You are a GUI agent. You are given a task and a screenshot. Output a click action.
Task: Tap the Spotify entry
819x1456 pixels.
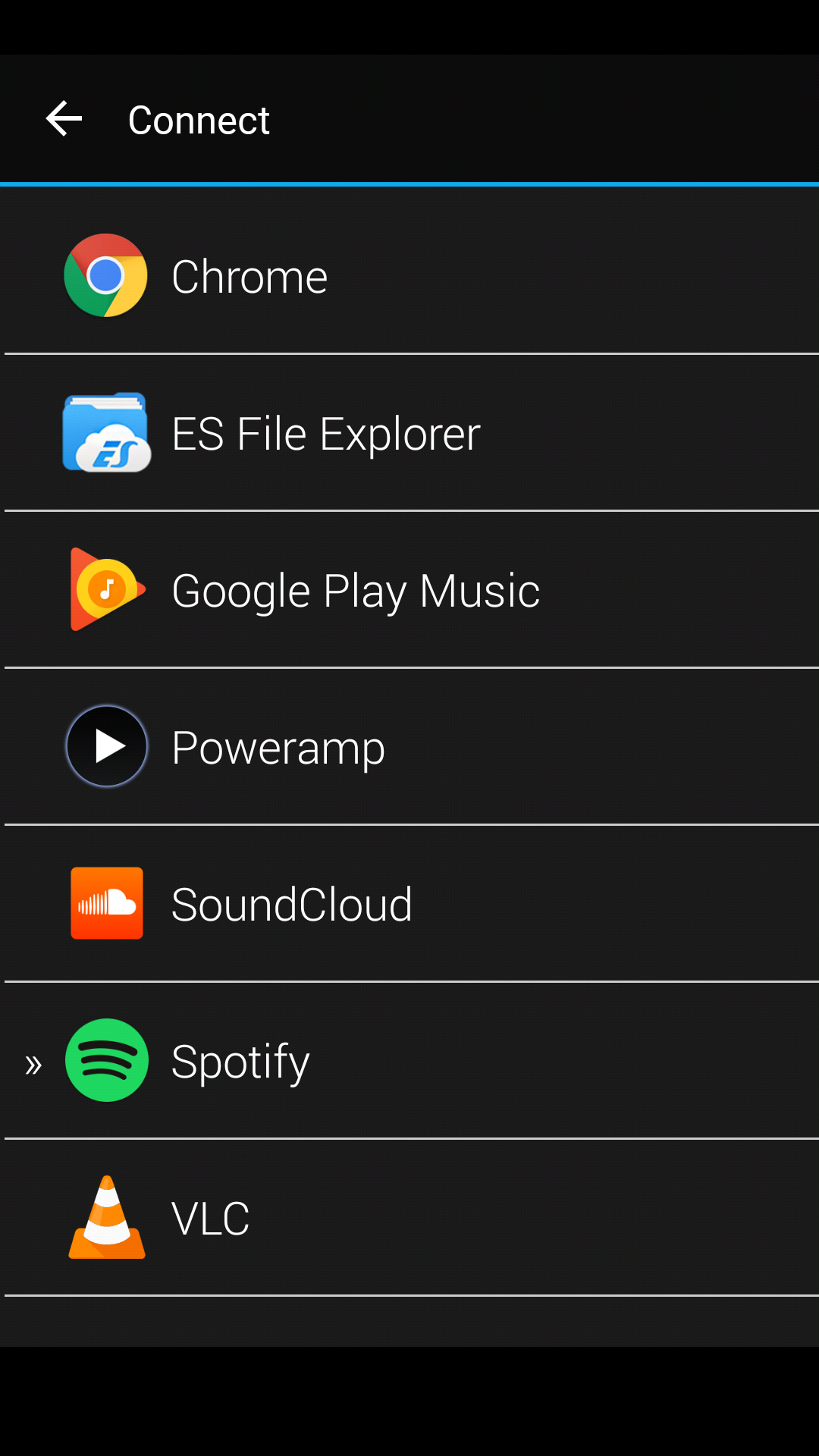(x=409, y=1060)
